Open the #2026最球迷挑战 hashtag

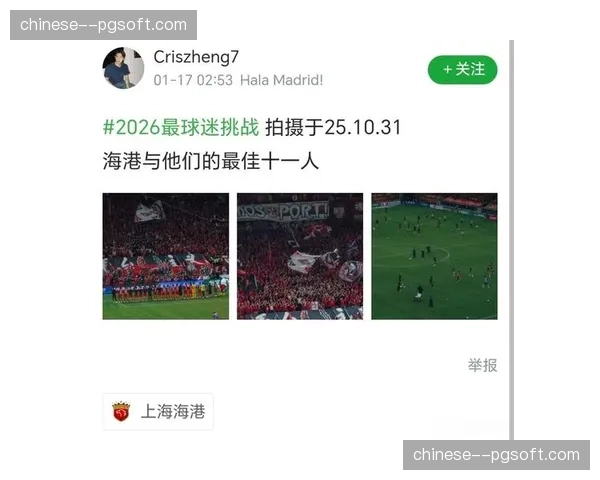click(181, 127)
